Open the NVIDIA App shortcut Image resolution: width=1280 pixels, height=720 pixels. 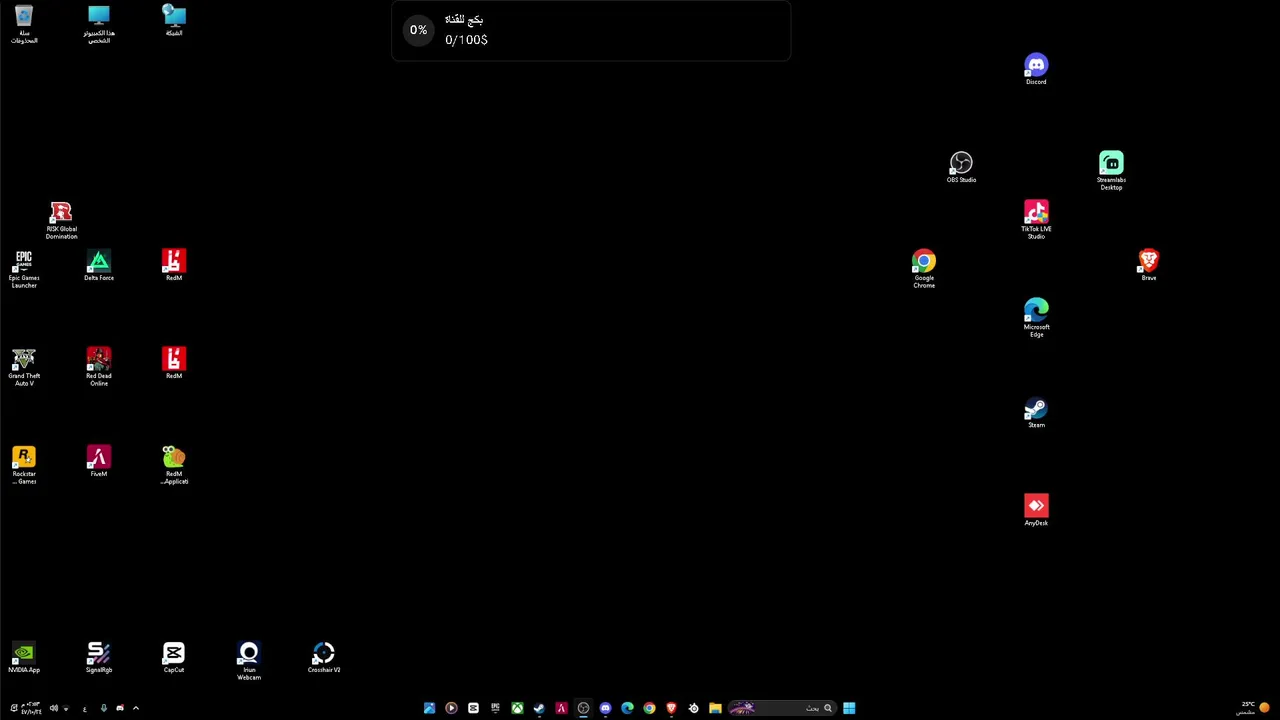pyautogui.click(x=24, y=654)
